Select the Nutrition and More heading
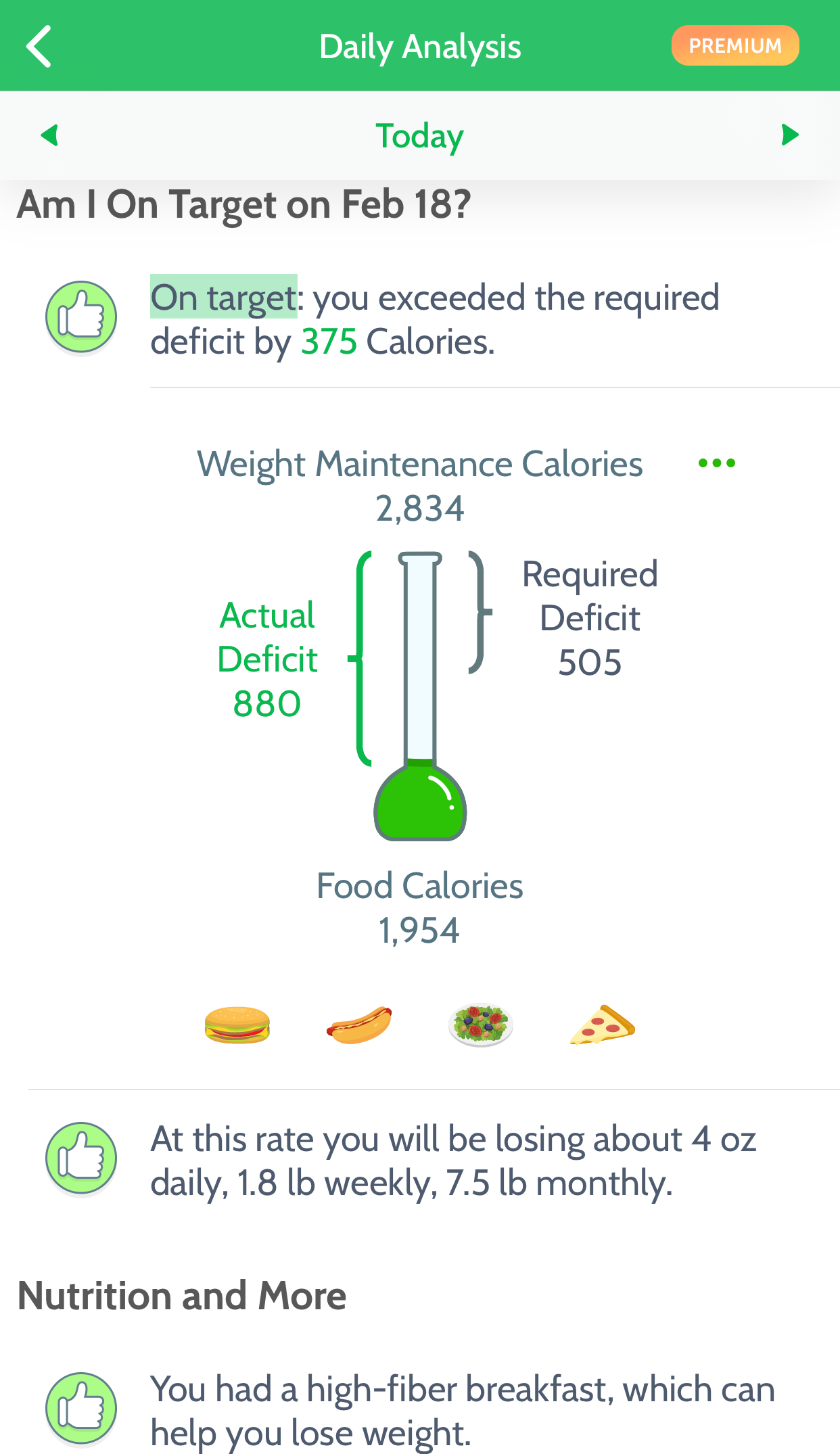 point(181,1294)
